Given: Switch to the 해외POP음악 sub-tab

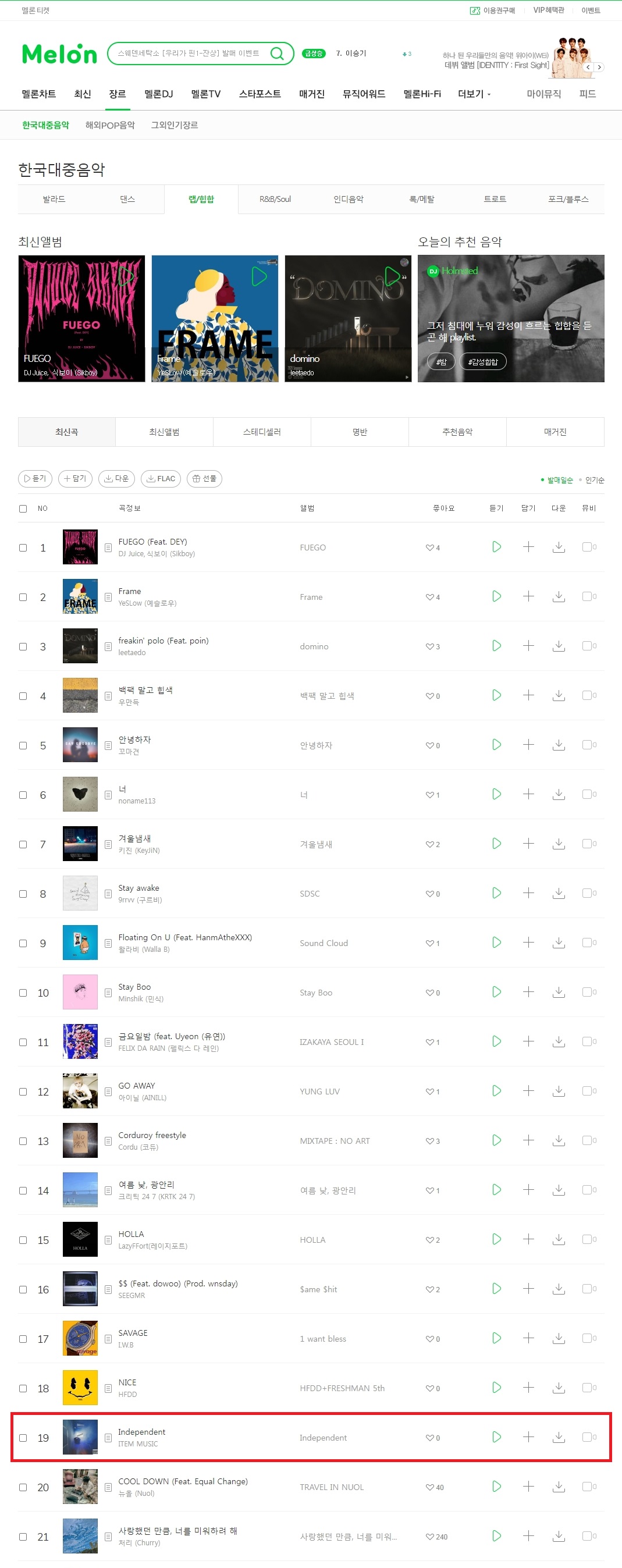Looking at the screenshot, I should pyautogui.click(x=109, y=125).
